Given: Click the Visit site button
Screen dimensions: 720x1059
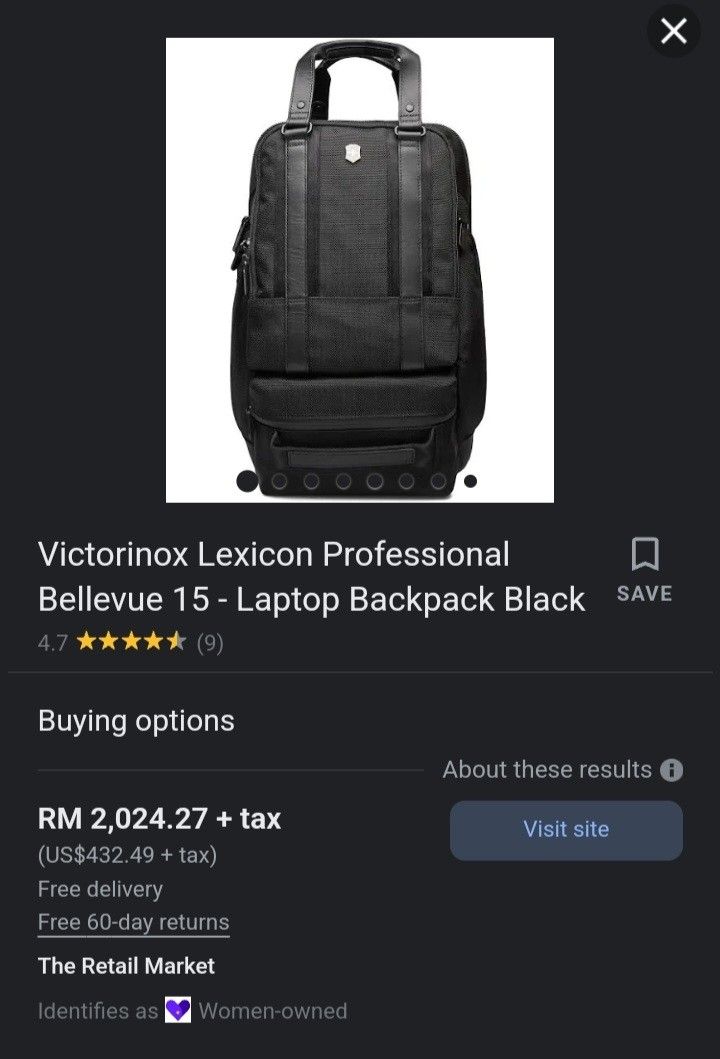Looking at the screenshot, I should 566,829.
